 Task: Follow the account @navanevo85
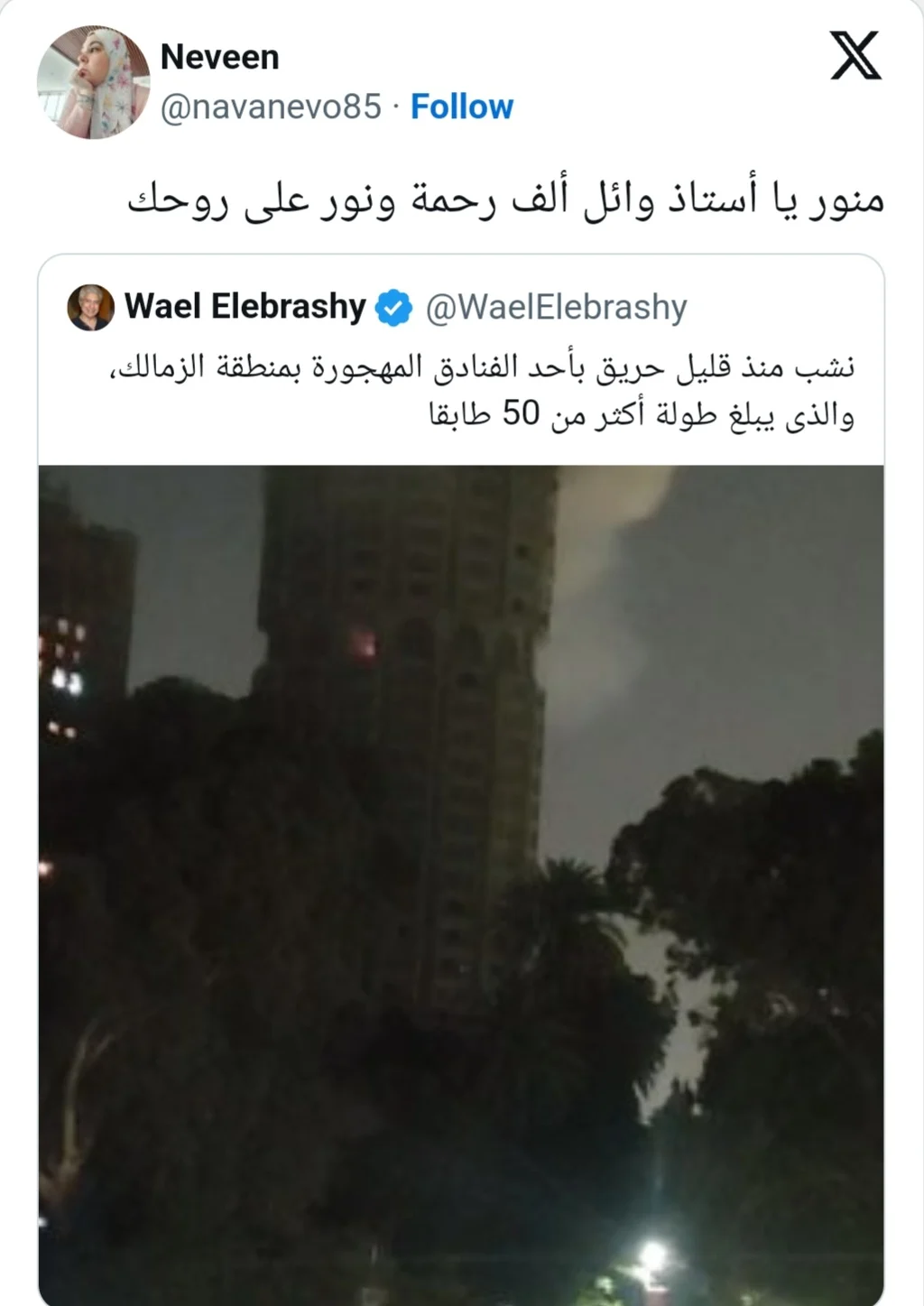click(x=461, y=107)
